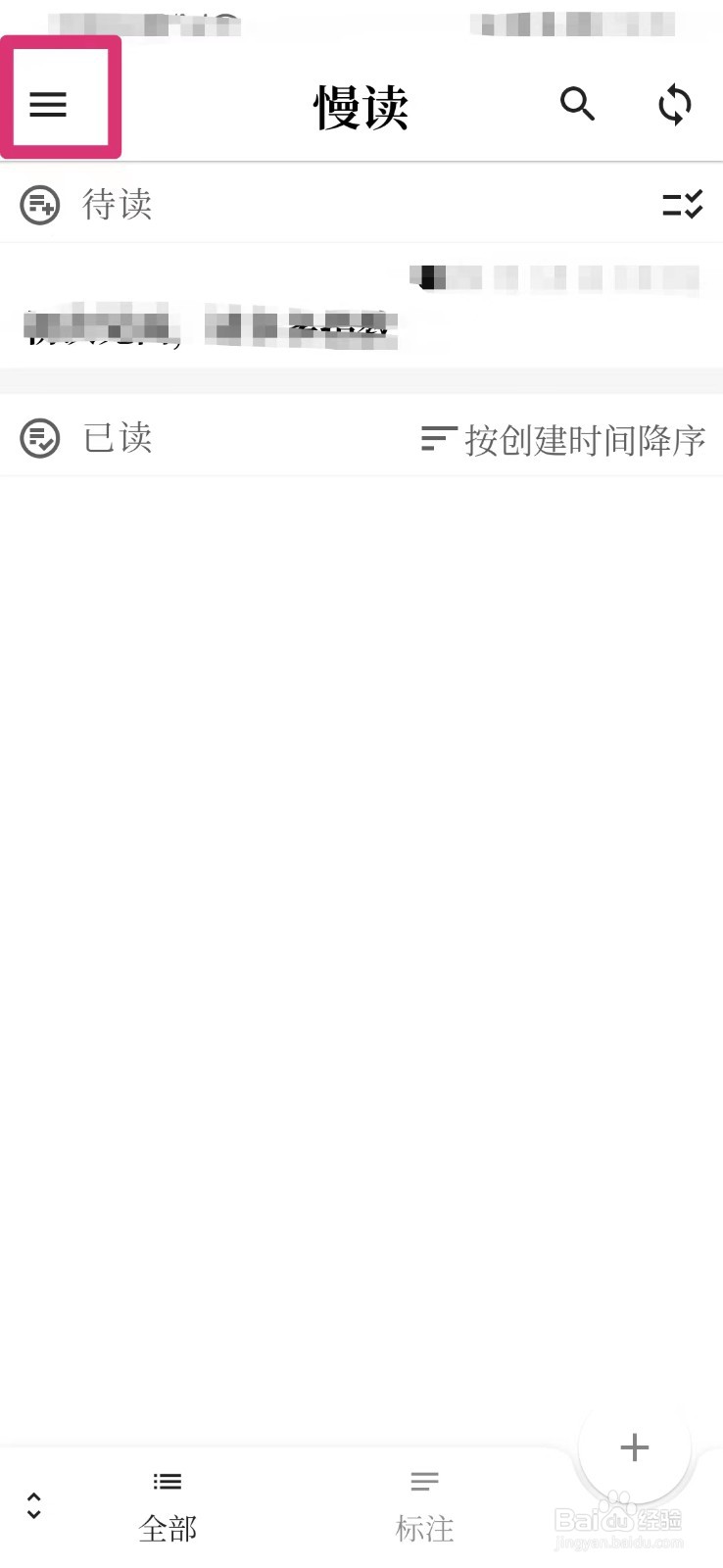Click the 已读 circular checkmark icon
This screenshot has width=723, height=1568.
point(39,438)
